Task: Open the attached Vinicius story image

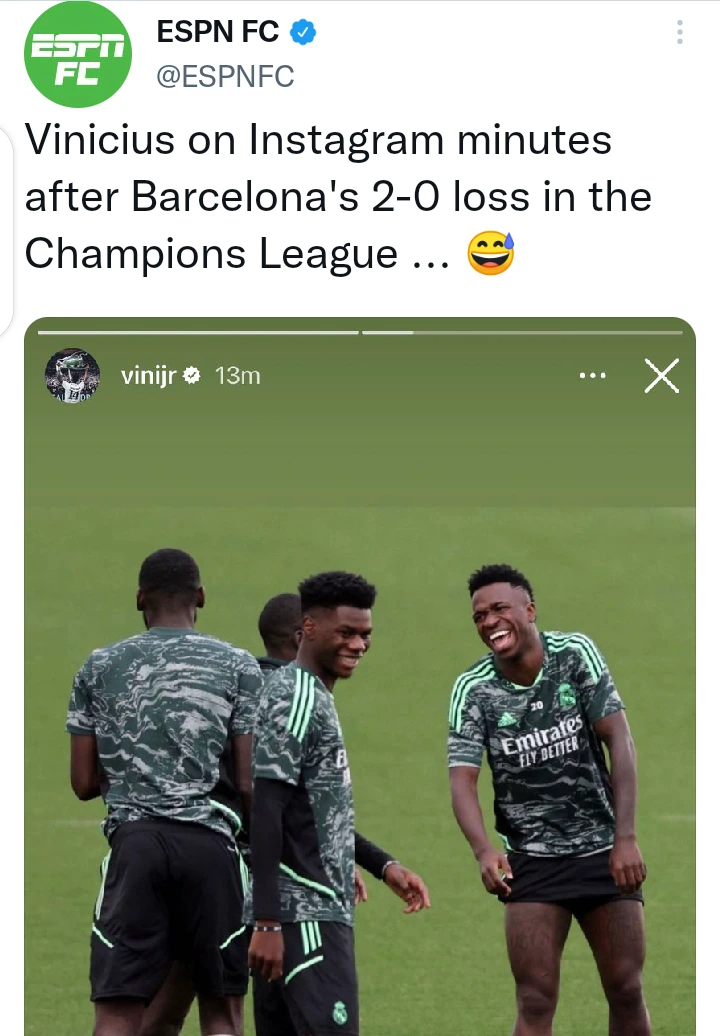Action: coord(360,700)
